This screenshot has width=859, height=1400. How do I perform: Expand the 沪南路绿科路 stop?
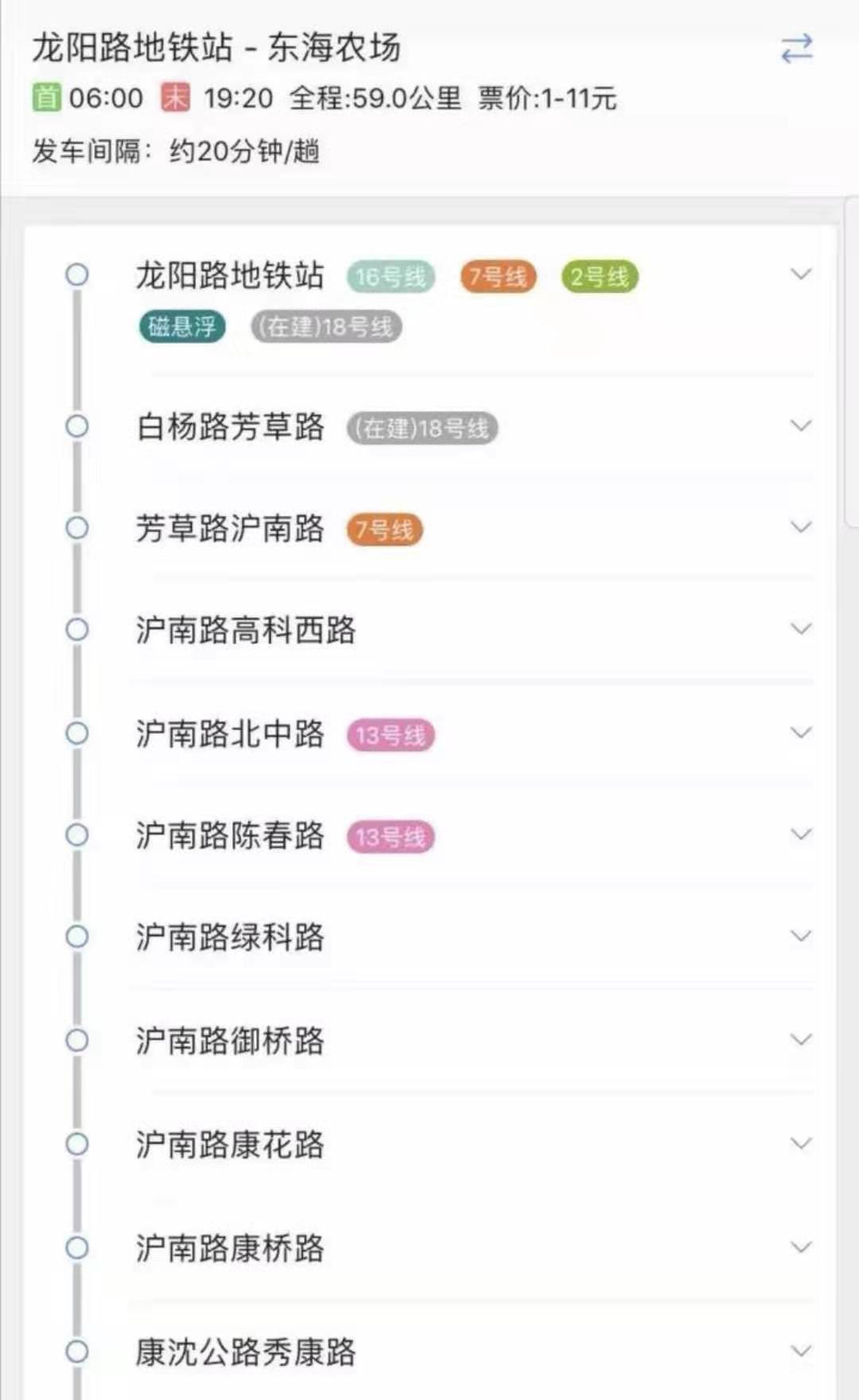tap(800, 936)
